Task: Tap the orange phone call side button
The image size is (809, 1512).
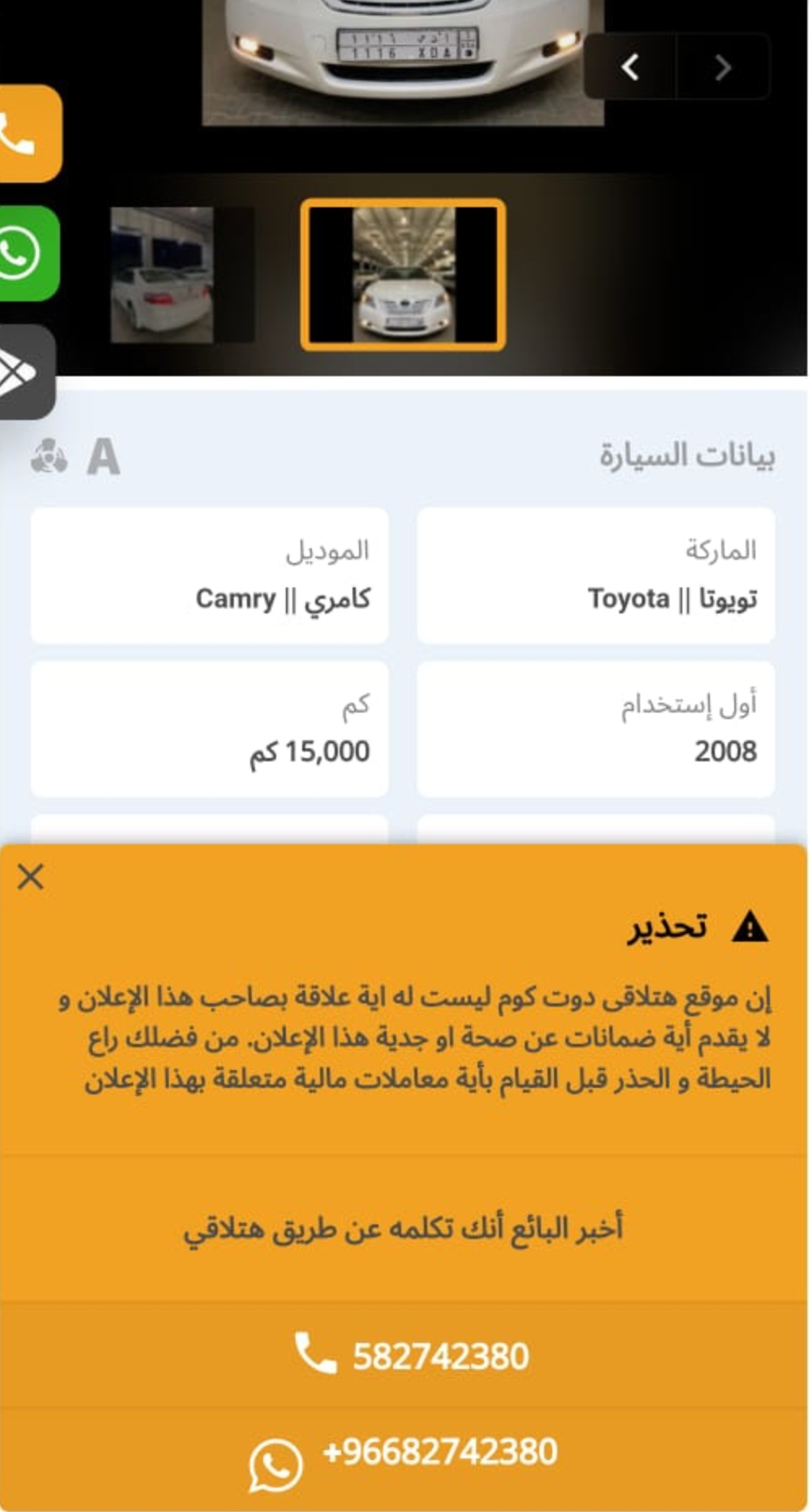Action: tap(29, 134)
